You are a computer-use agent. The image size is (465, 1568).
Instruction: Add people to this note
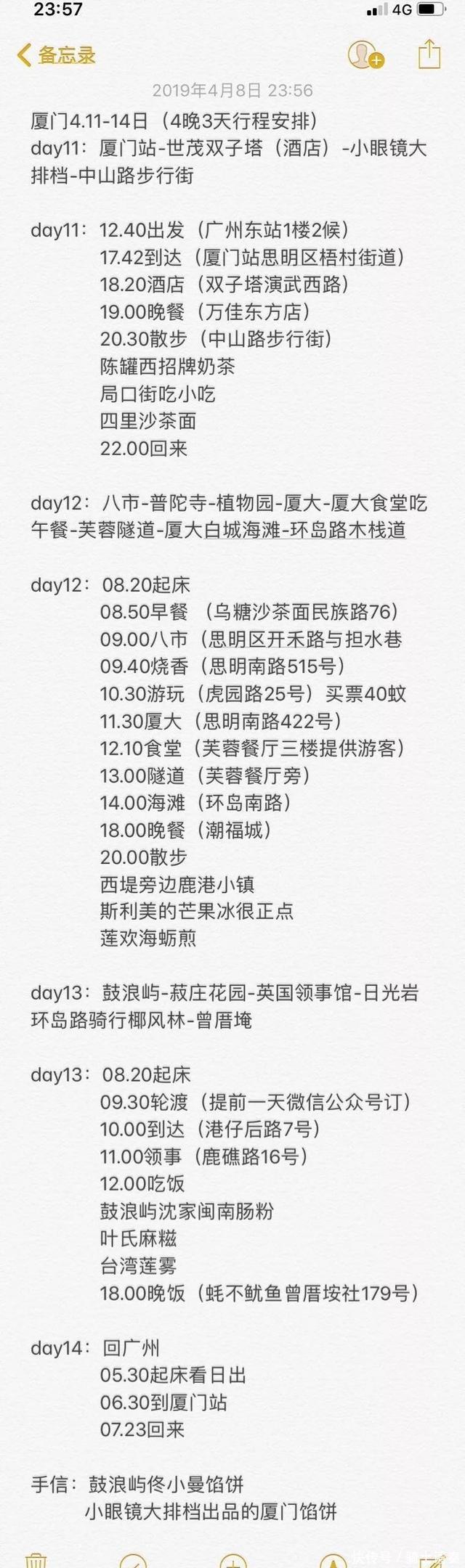(x=364, y=55)
